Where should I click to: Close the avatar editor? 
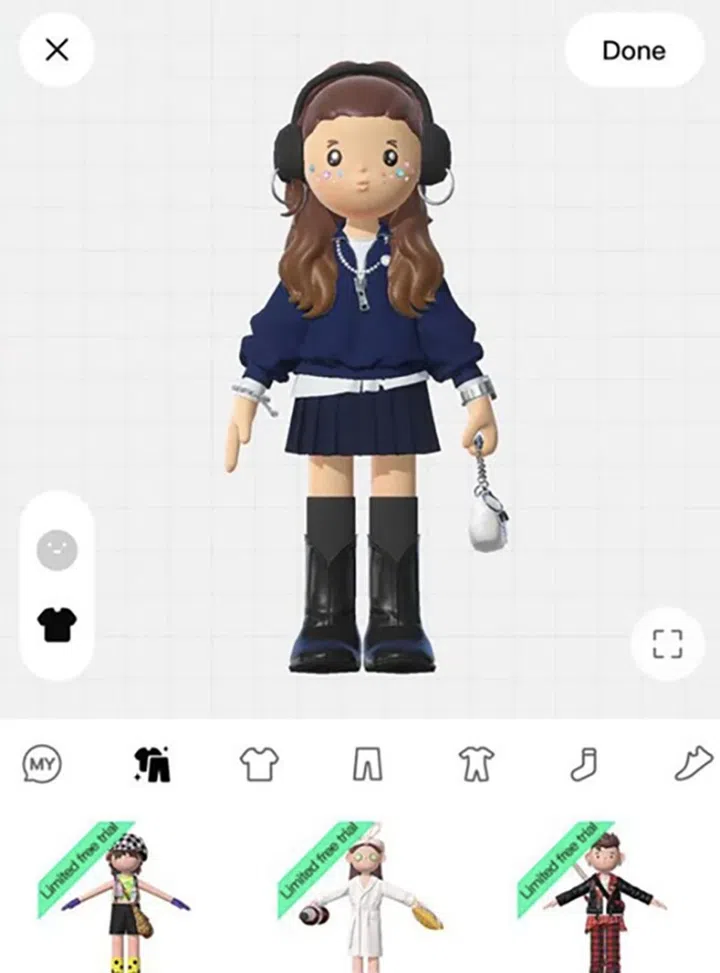pos(57,50)
